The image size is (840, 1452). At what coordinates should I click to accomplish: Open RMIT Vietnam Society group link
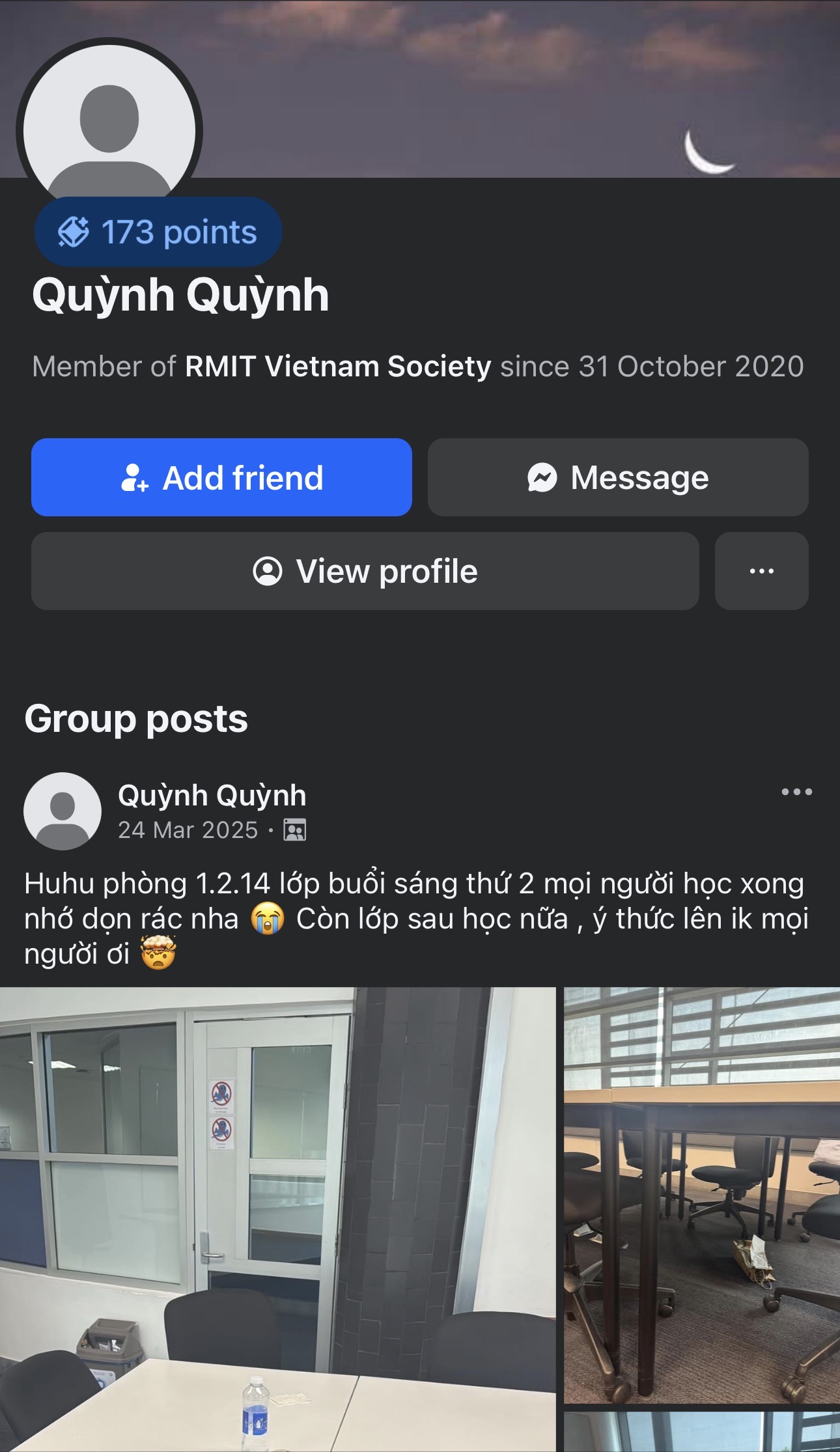[338, 367]
